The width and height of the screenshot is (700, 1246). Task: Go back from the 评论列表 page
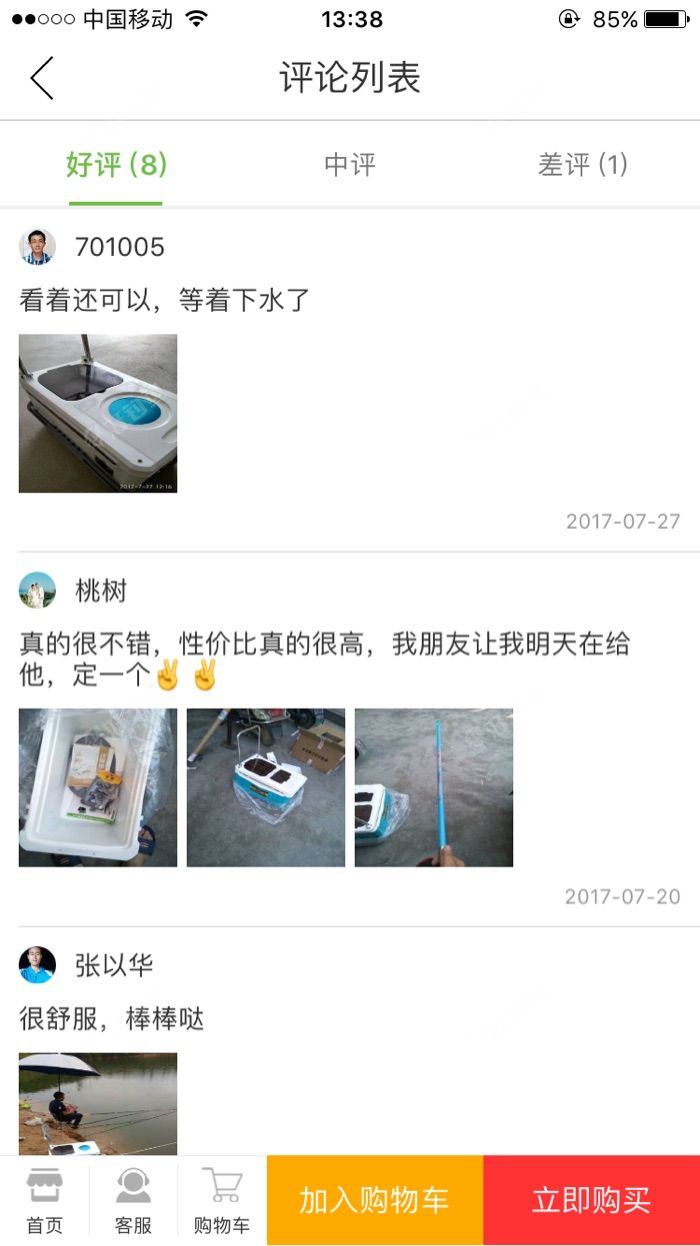click(x=42, y=78)
